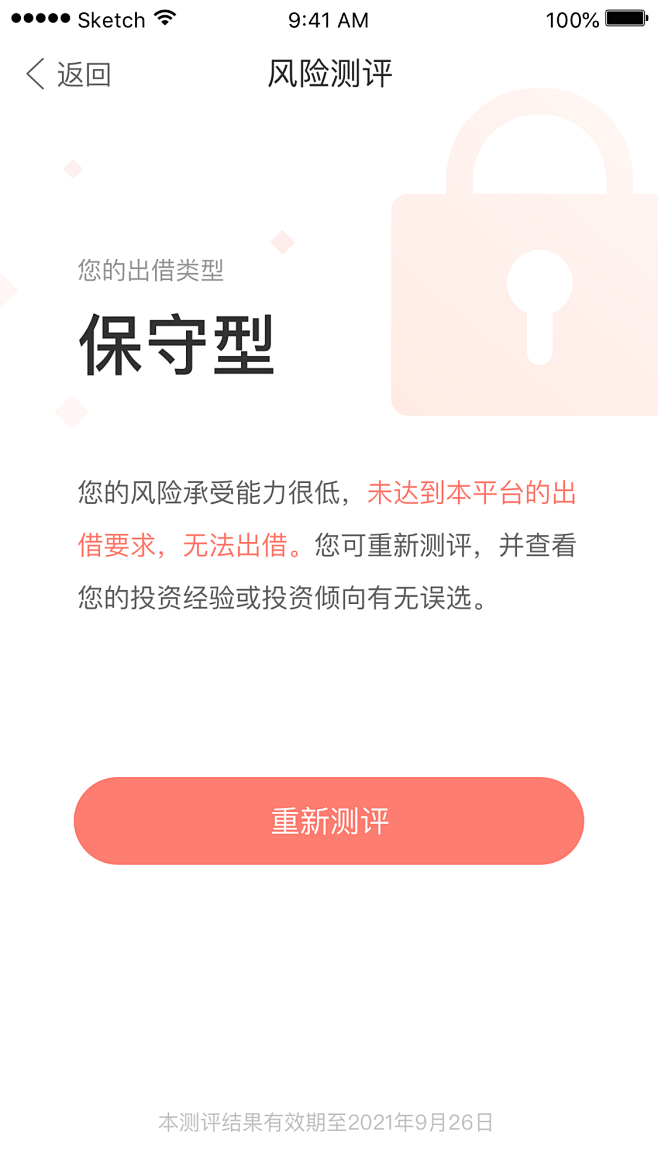Tap the 重新测评 button
The height and width of the screenshot is (1170, 658).
coord(329,821)
